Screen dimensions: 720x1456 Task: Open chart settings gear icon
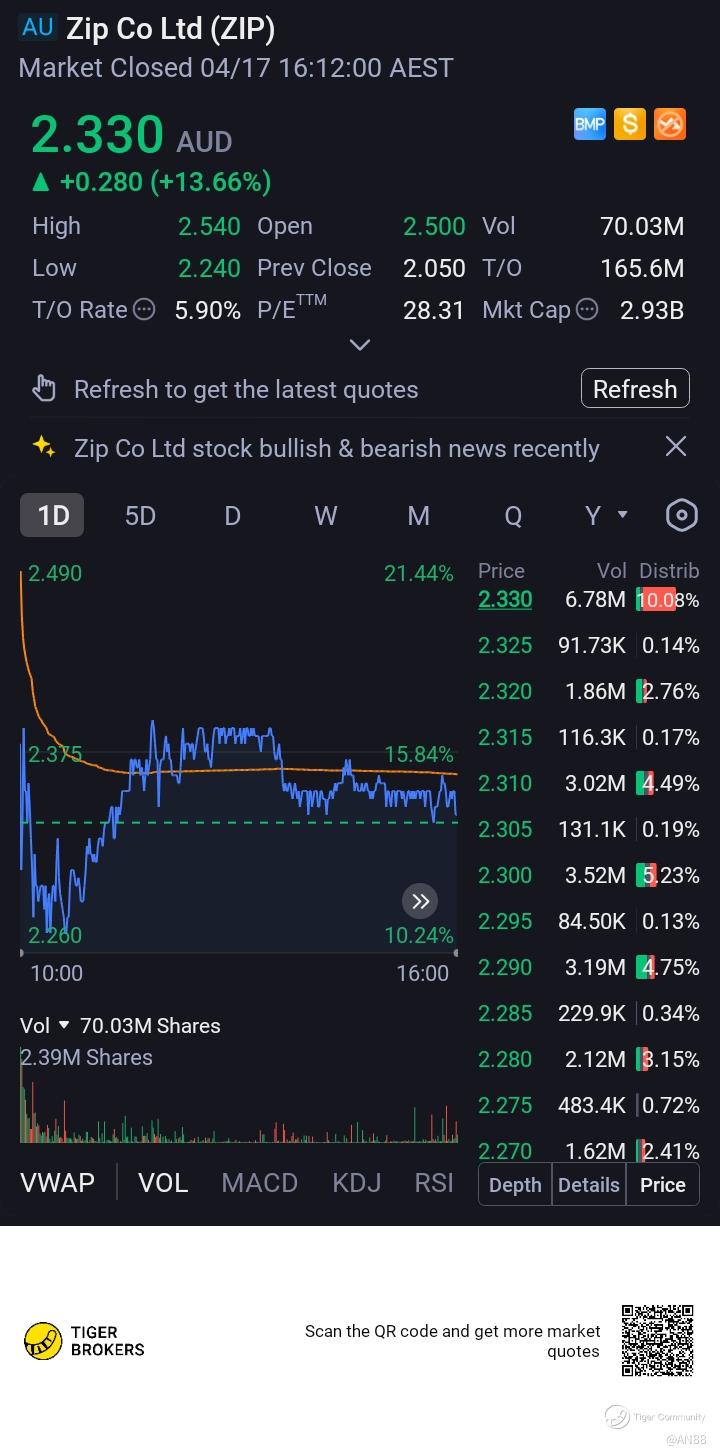click(681, 516)
